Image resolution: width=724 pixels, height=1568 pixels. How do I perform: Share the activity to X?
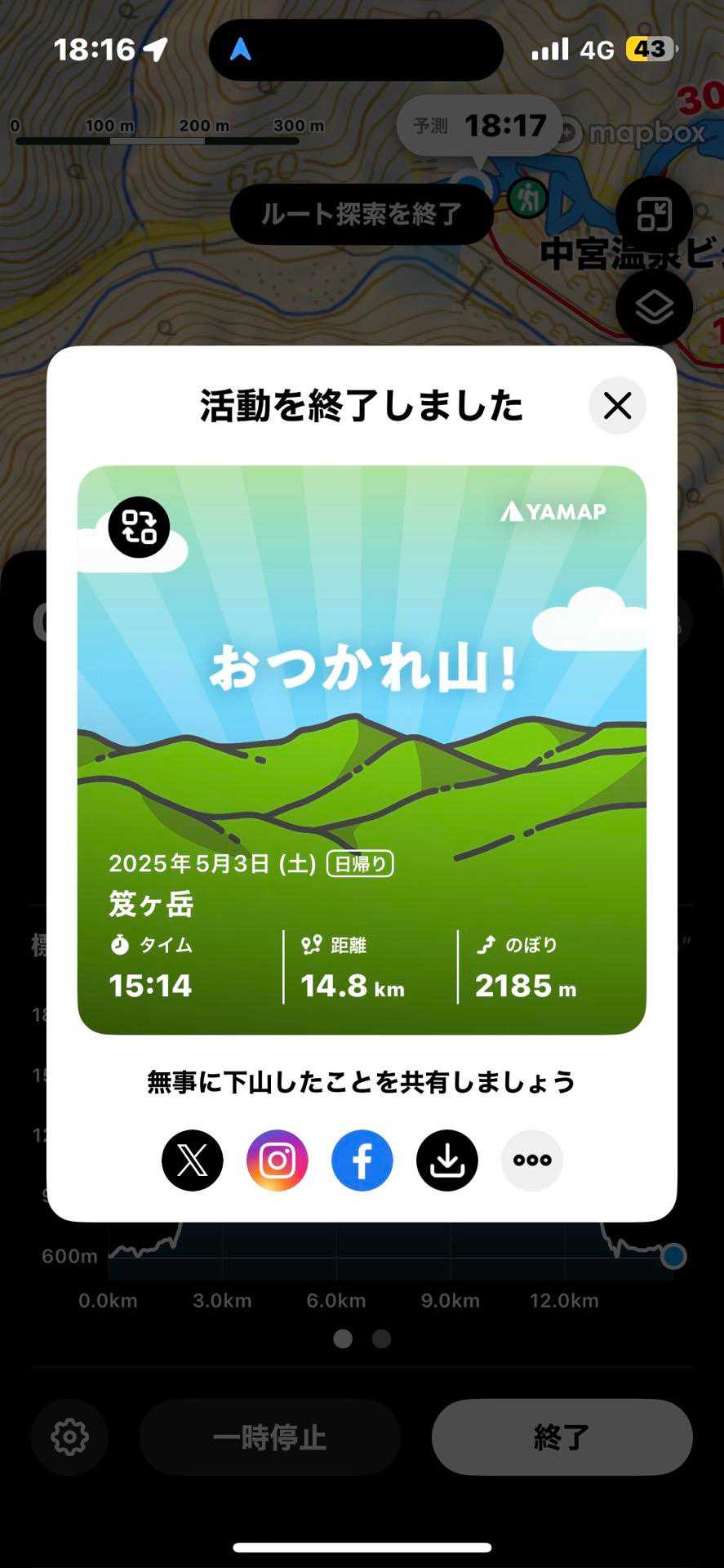coord(193,1160)
